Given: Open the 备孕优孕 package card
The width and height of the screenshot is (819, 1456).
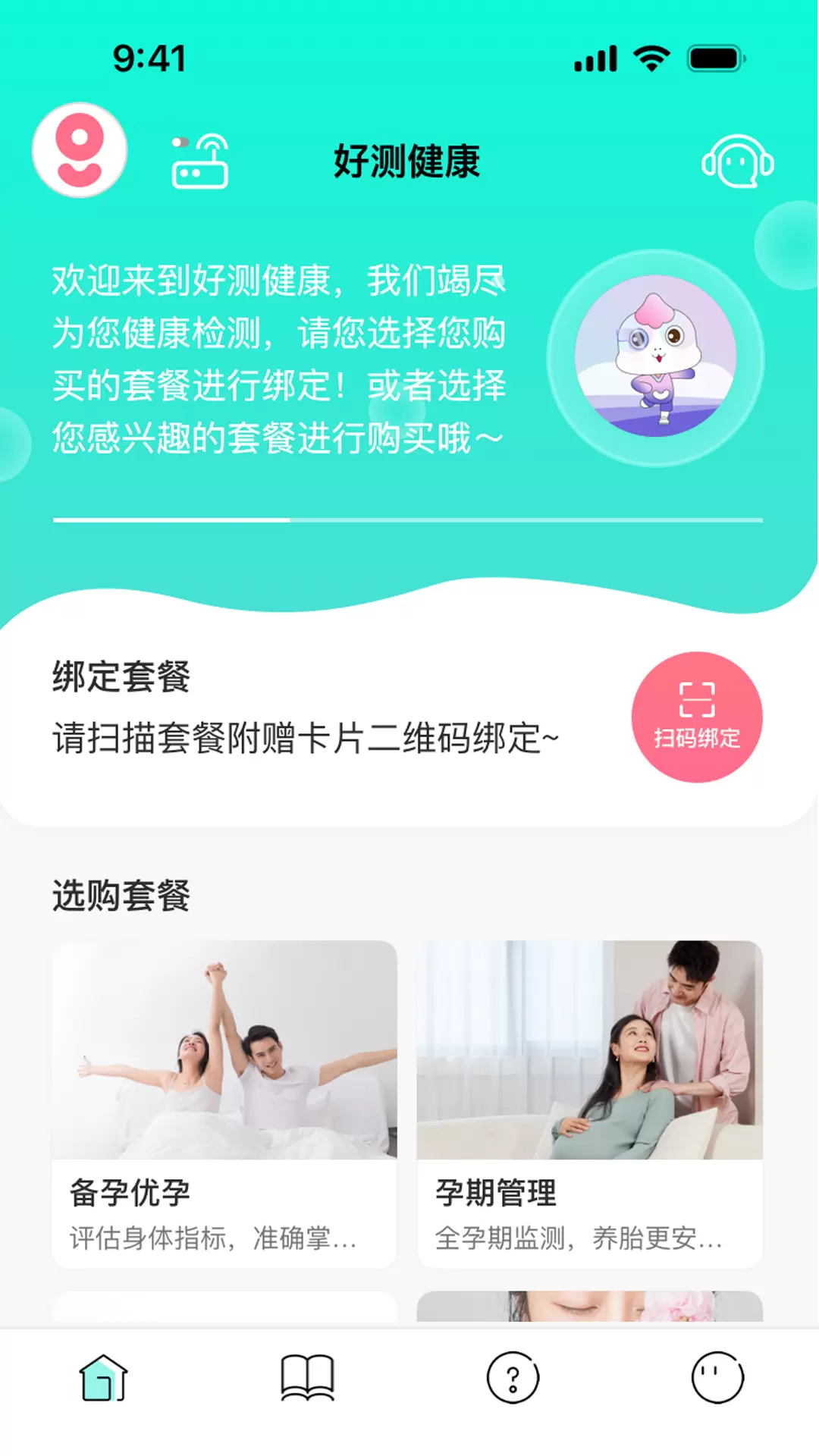Looking at the screenshot, I should pyautogui.click(x=224, y=1104).
